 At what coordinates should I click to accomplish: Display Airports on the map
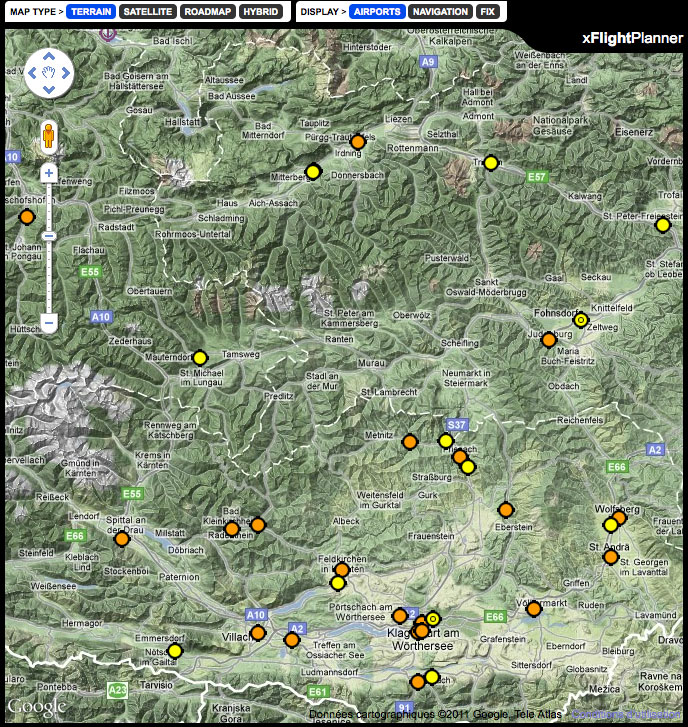tap(377, 12)
